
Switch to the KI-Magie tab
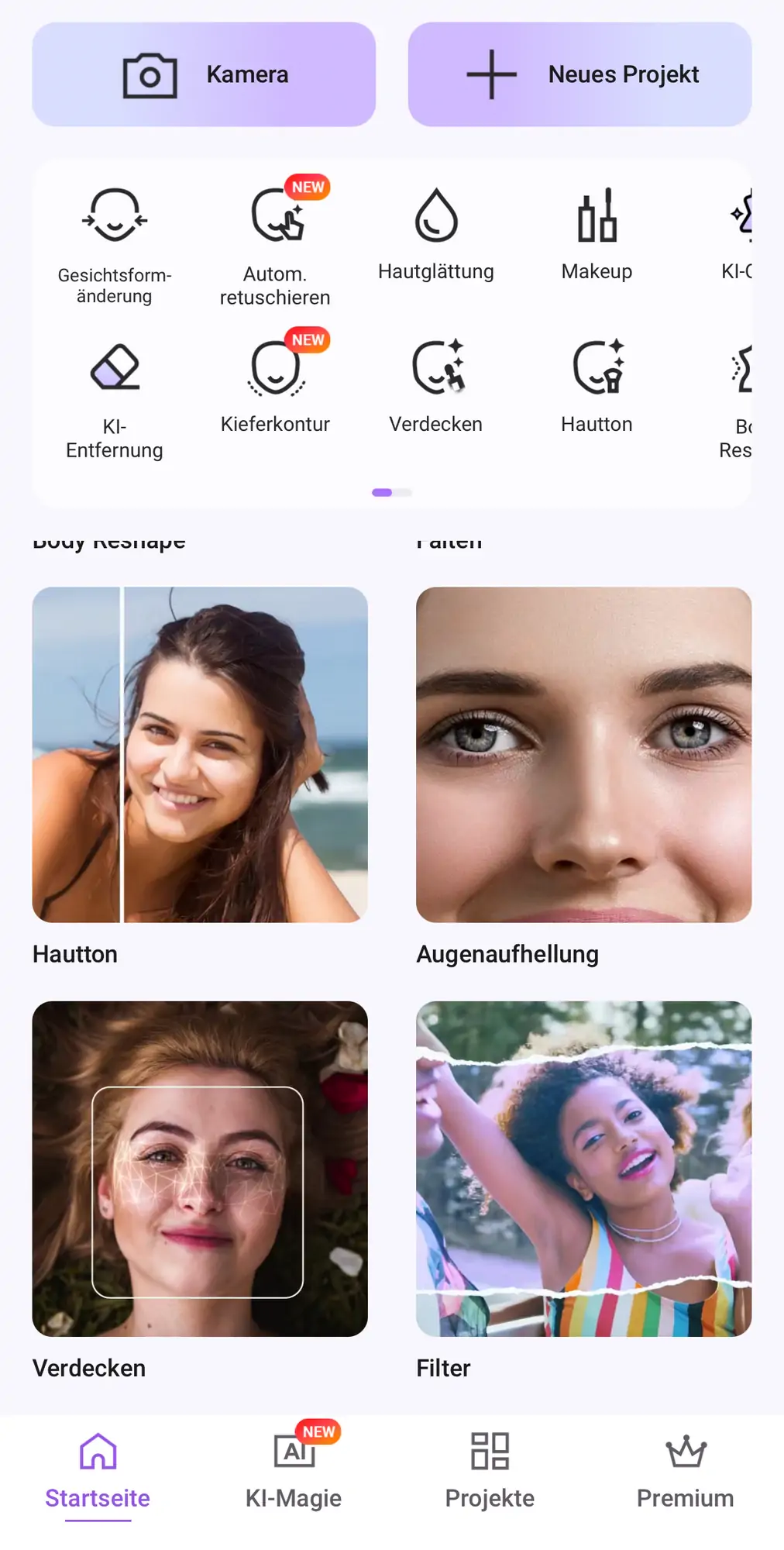[294, 1471]
